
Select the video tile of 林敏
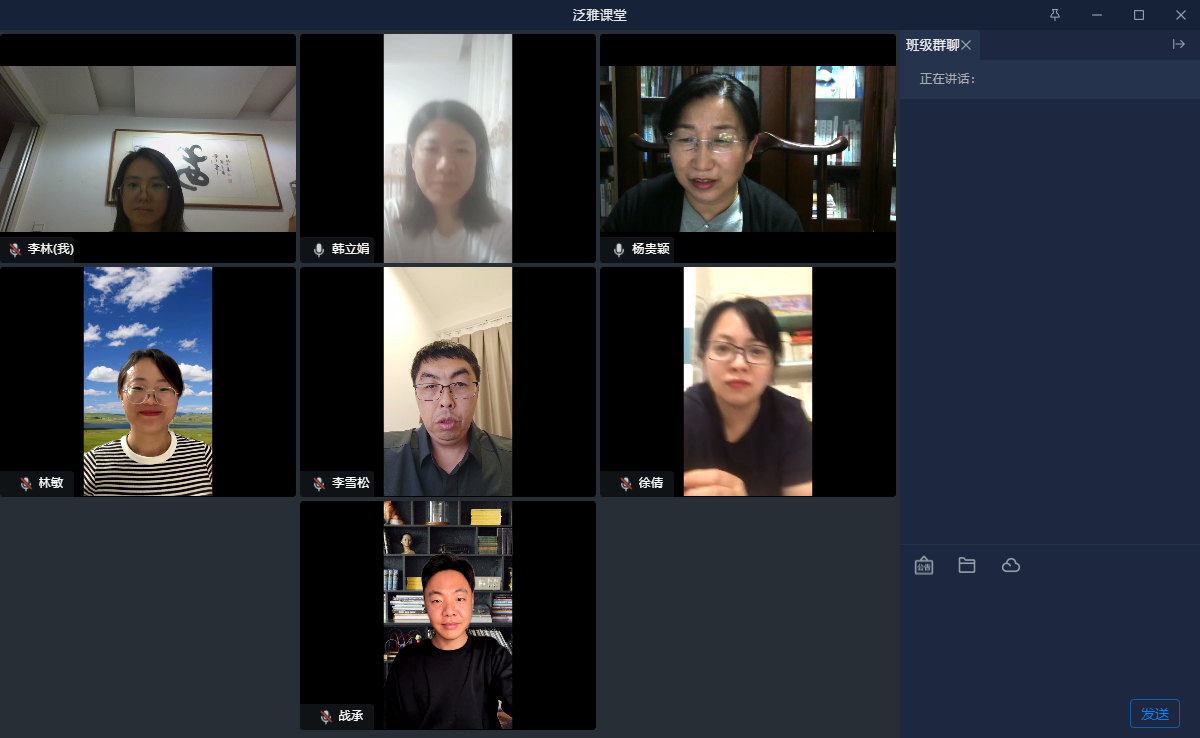click(148, 381)
